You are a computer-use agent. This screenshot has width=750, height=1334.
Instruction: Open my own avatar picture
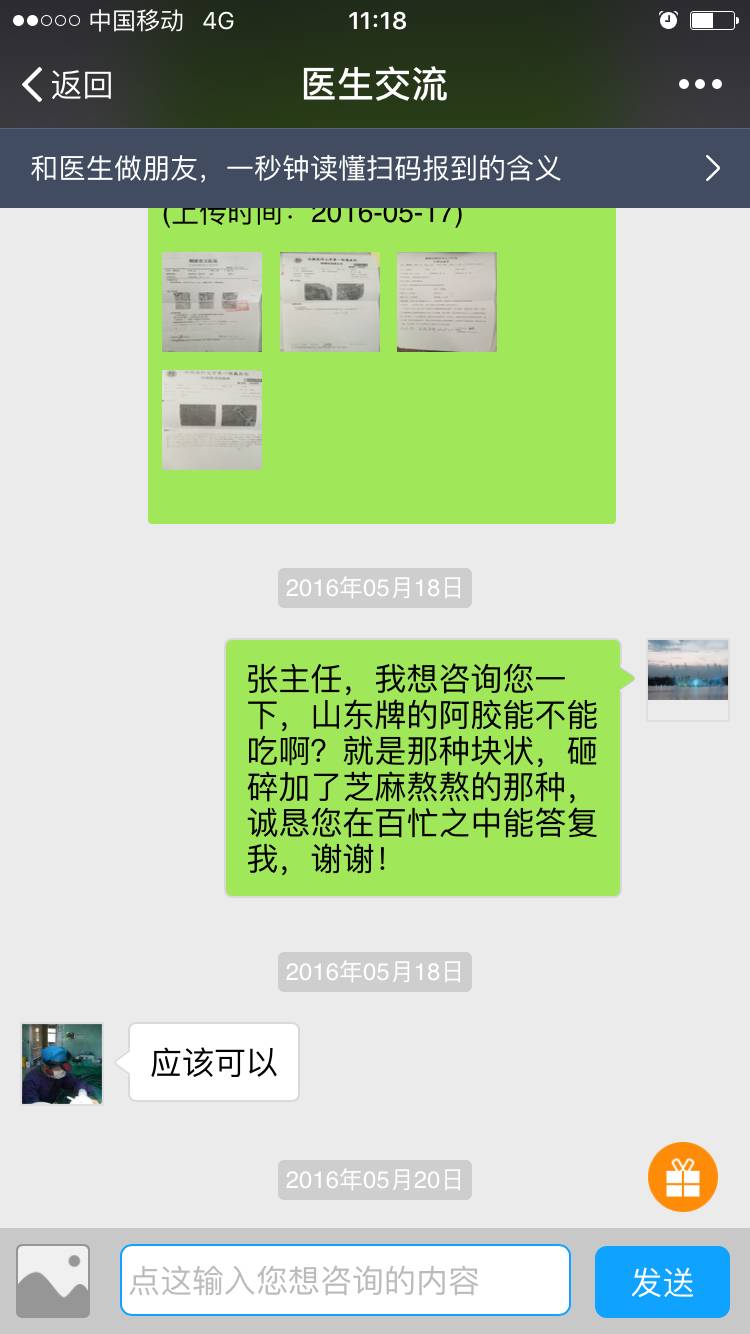pos(688,678)
